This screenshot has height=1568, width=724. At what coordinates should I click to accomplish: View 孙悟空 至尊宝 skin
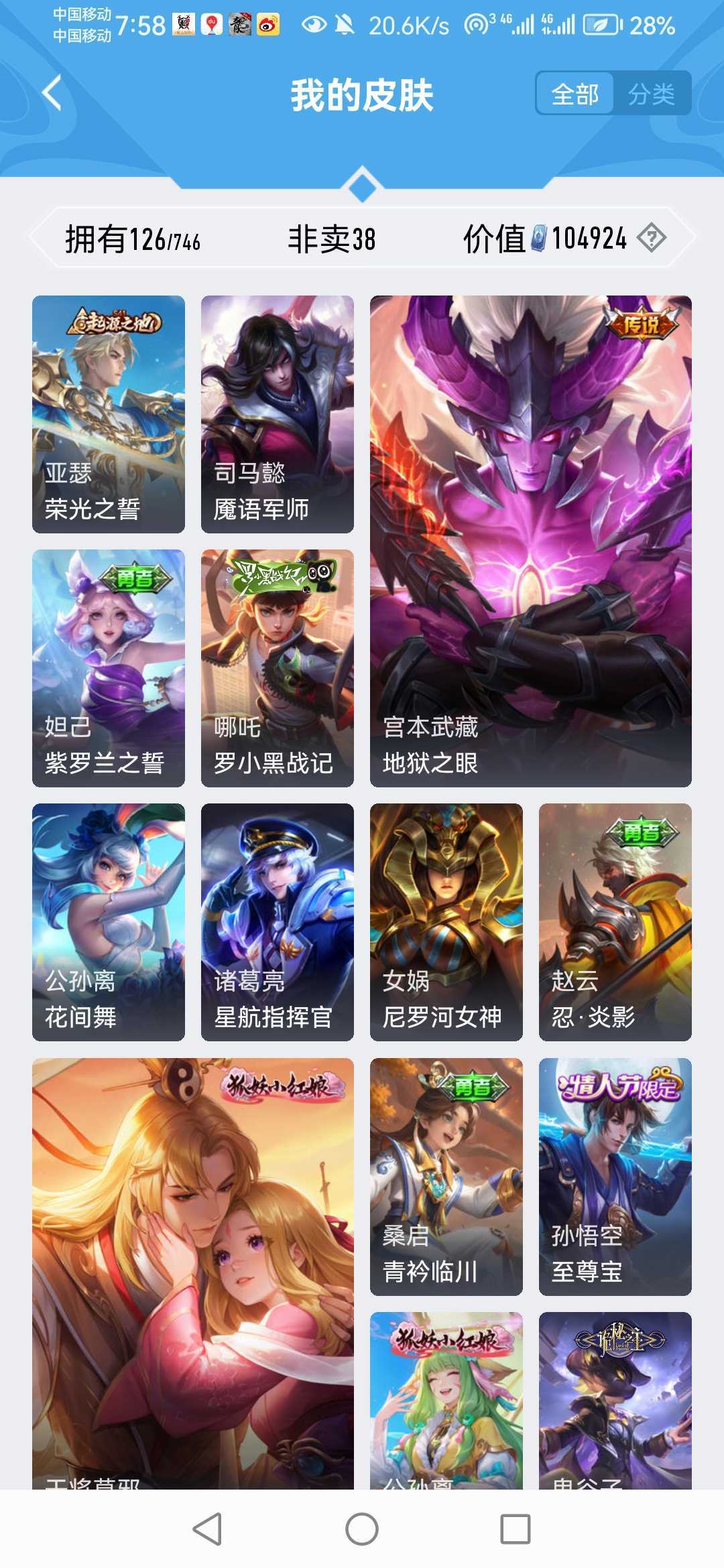coord(615,1176)
